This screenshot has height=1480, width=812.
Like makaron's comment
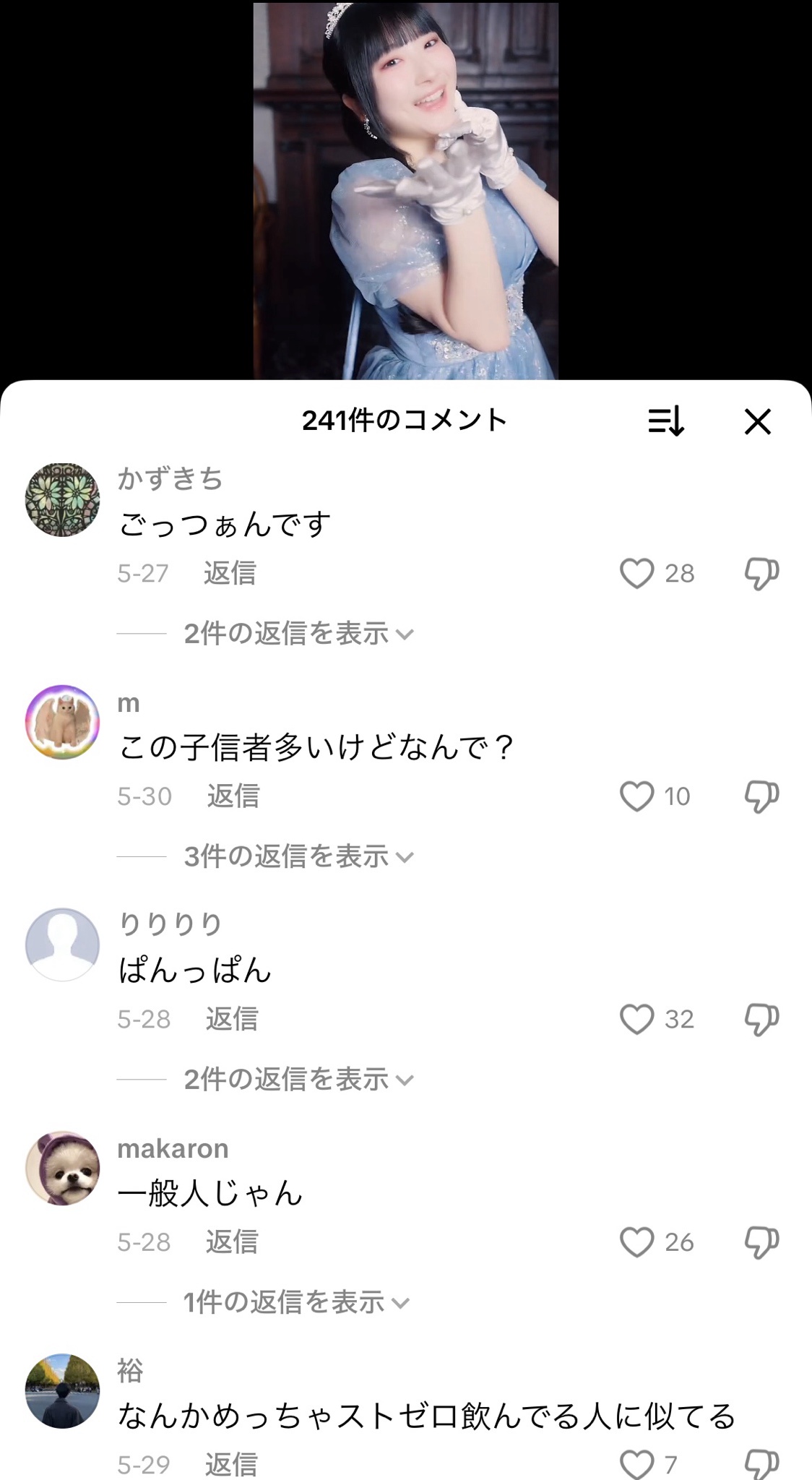tap(636, 1242)
